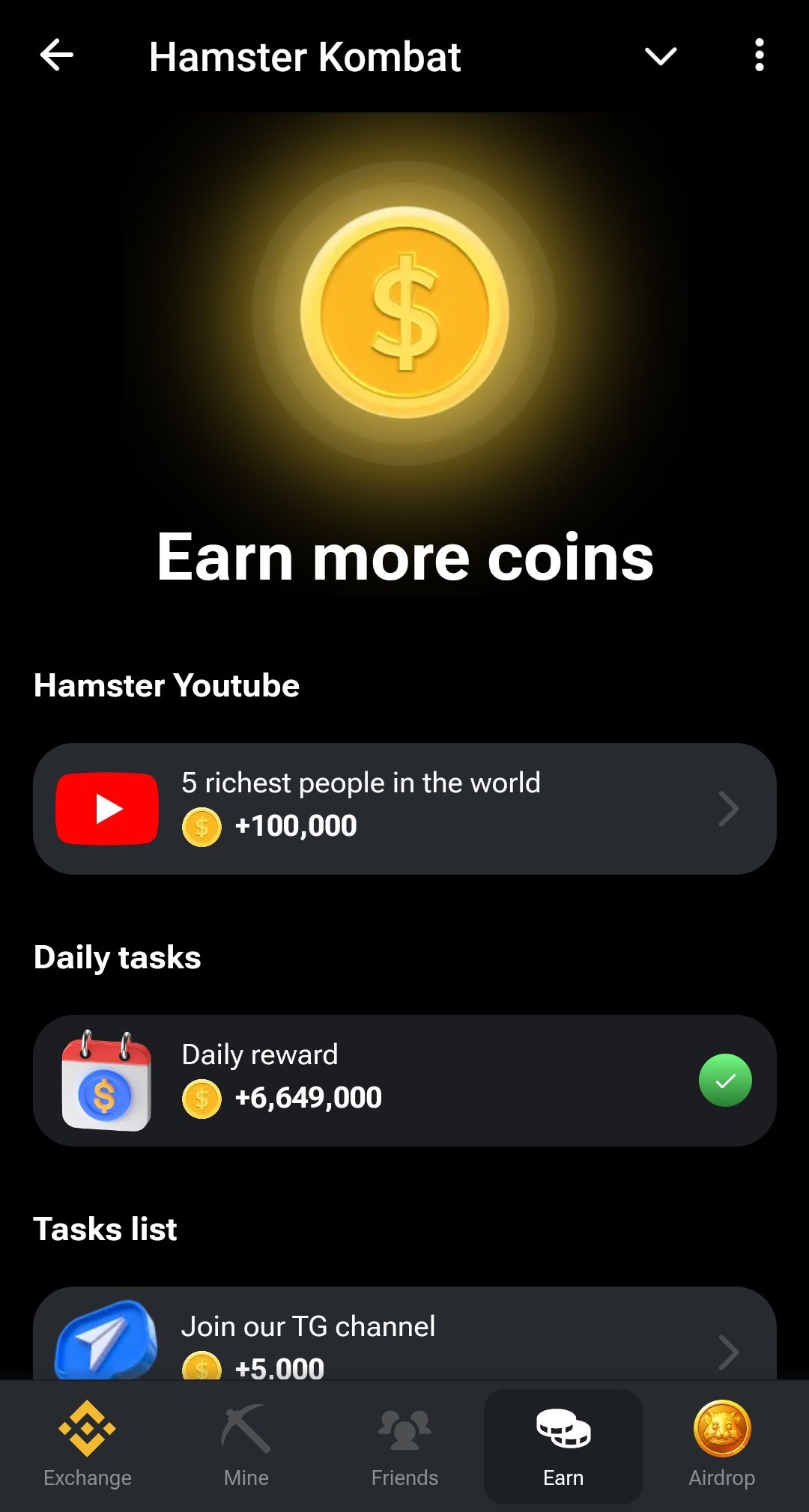Screen dimensions: 809x1512
Task: Open Join our TG channel task
Action: 404,1337
